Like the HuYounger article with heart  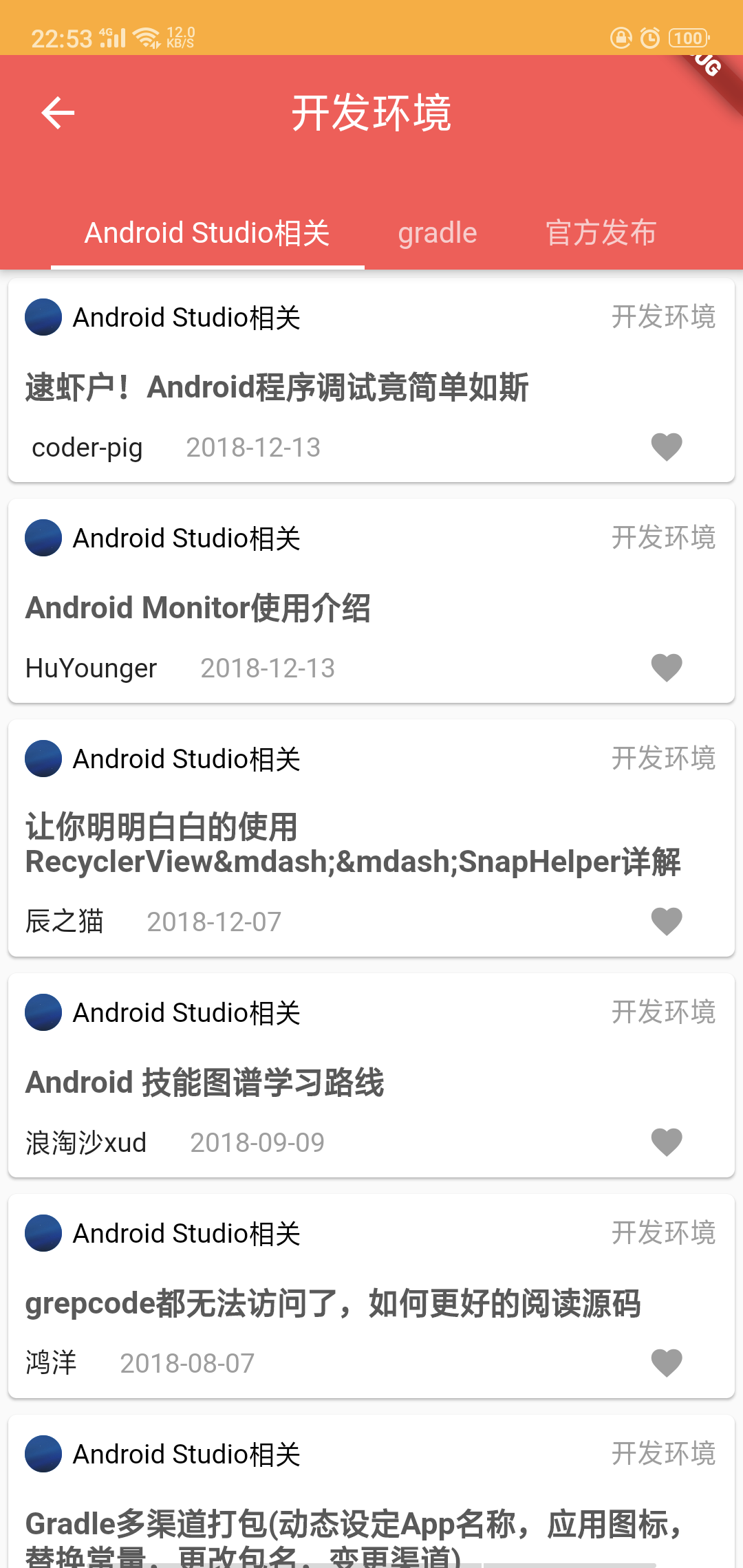pos(666,668)
